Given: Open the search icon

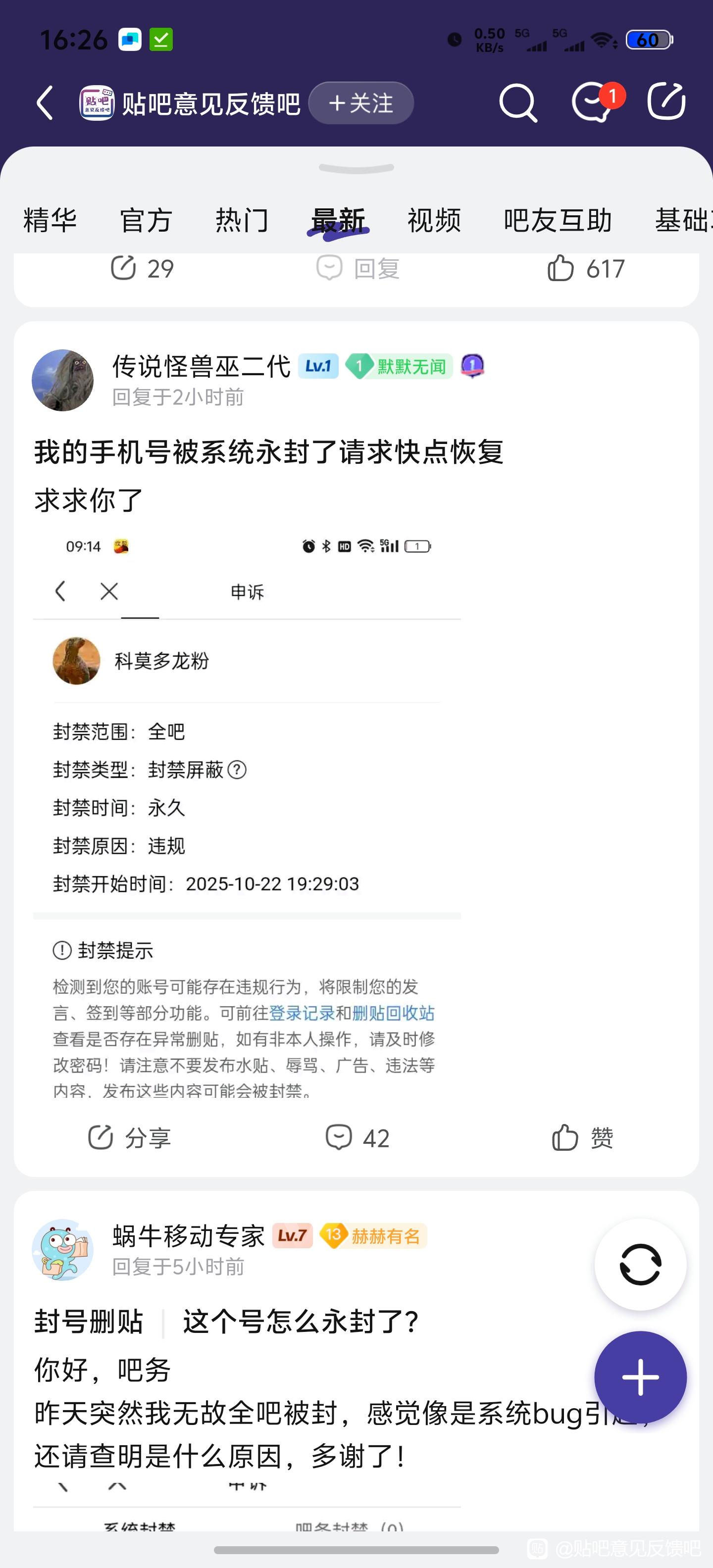Looking at the screenshot, I should (517, 102).
